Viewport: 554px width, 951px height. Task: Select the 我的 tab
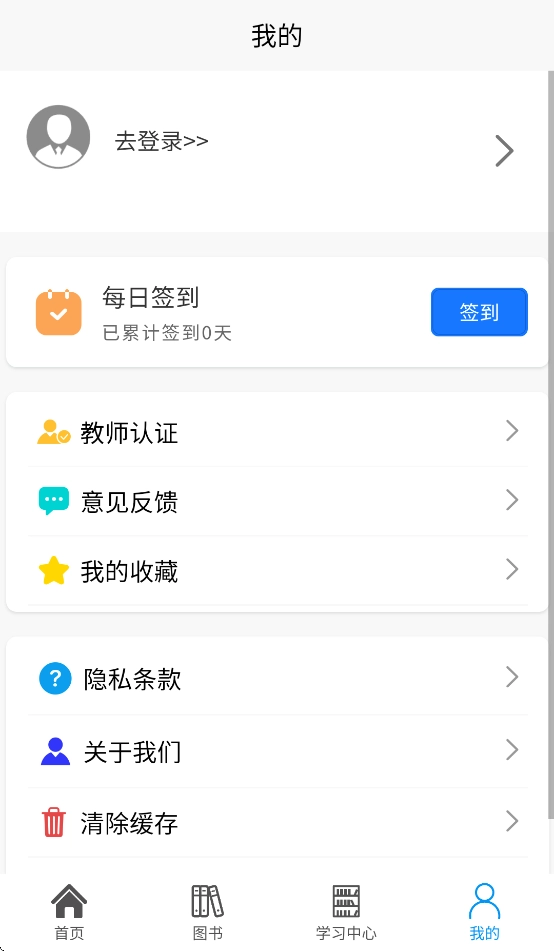click(484, 912)
